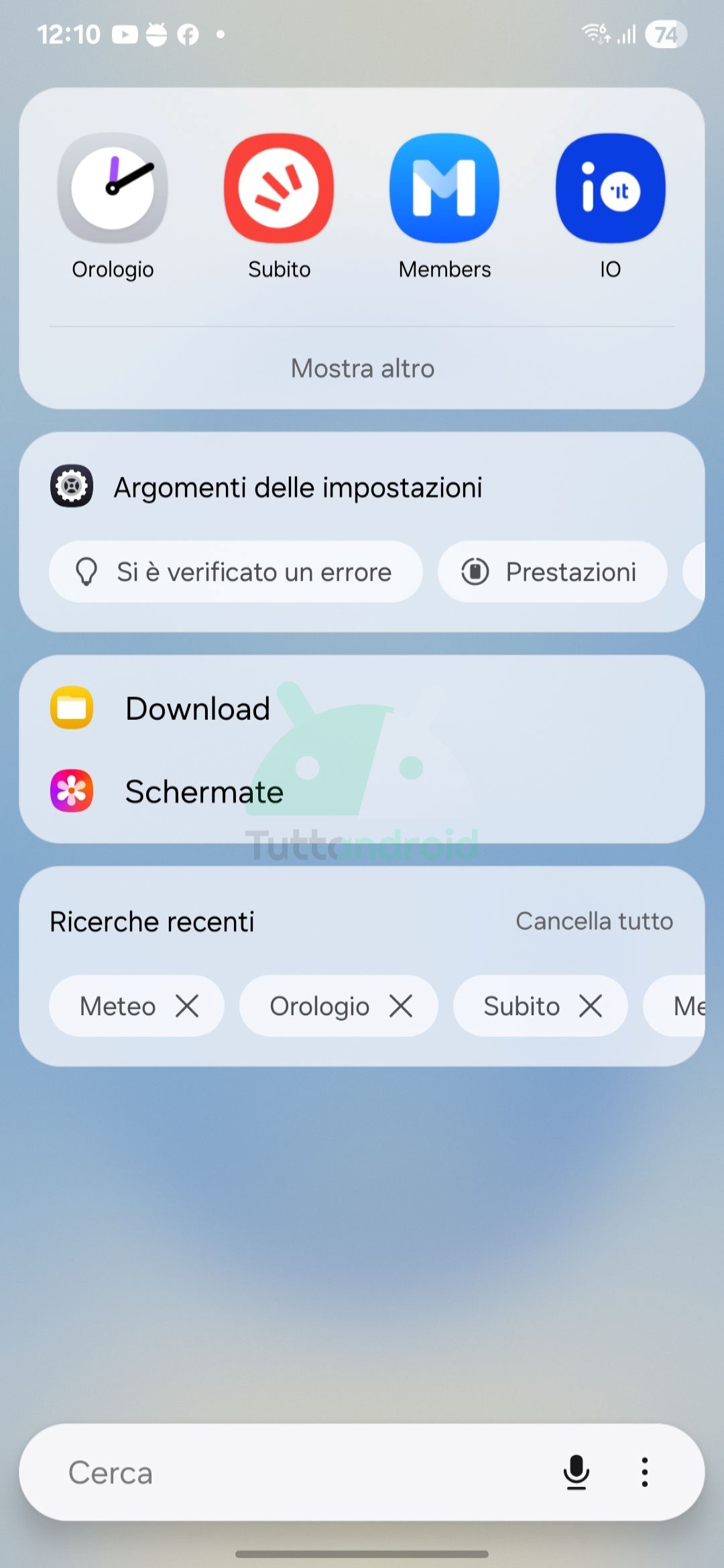Remove Orologio from recent searches
Screen dimensions: 724x1568
(x=401, y=1006)
